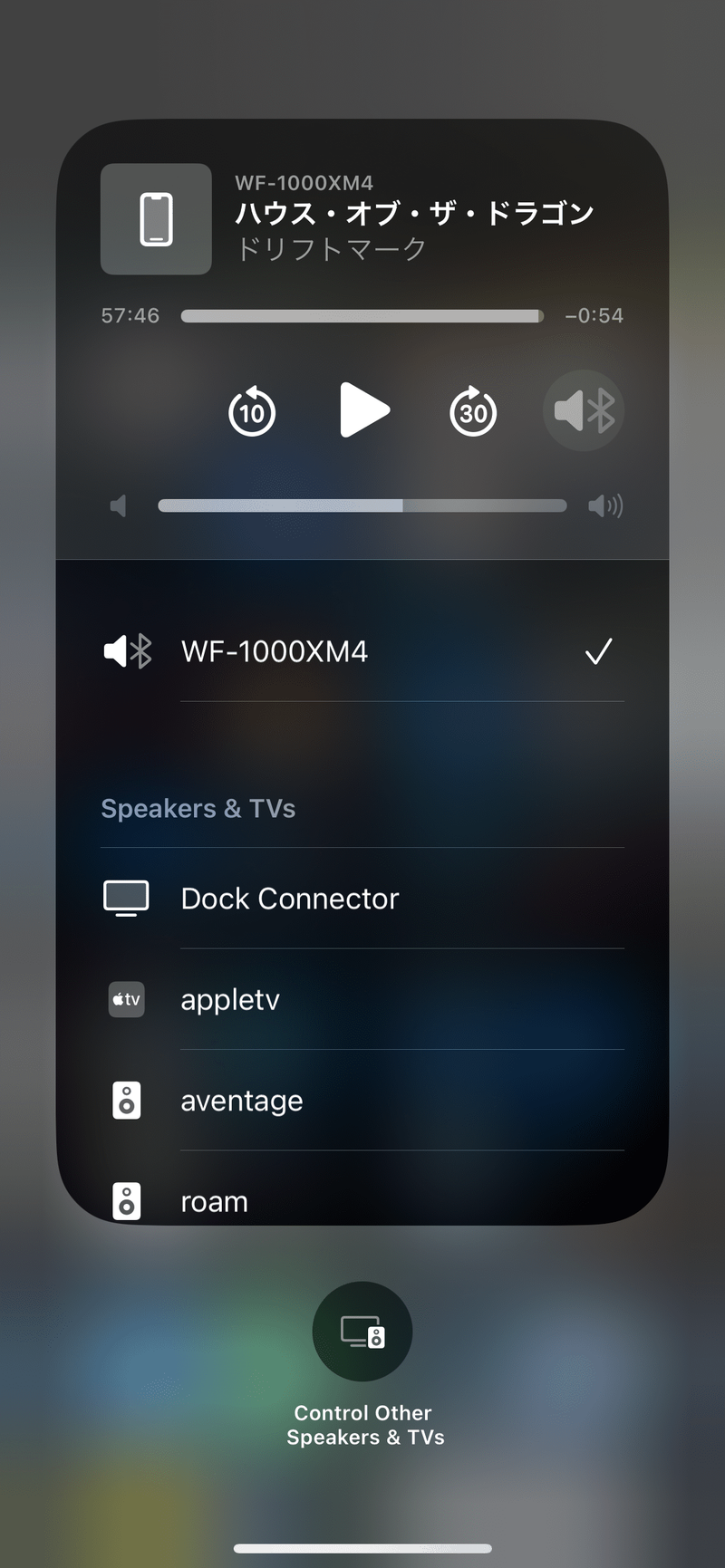Tap the volume slider bar
The width and height of the screenshot is (725, 1568).
tap(362, 505)
